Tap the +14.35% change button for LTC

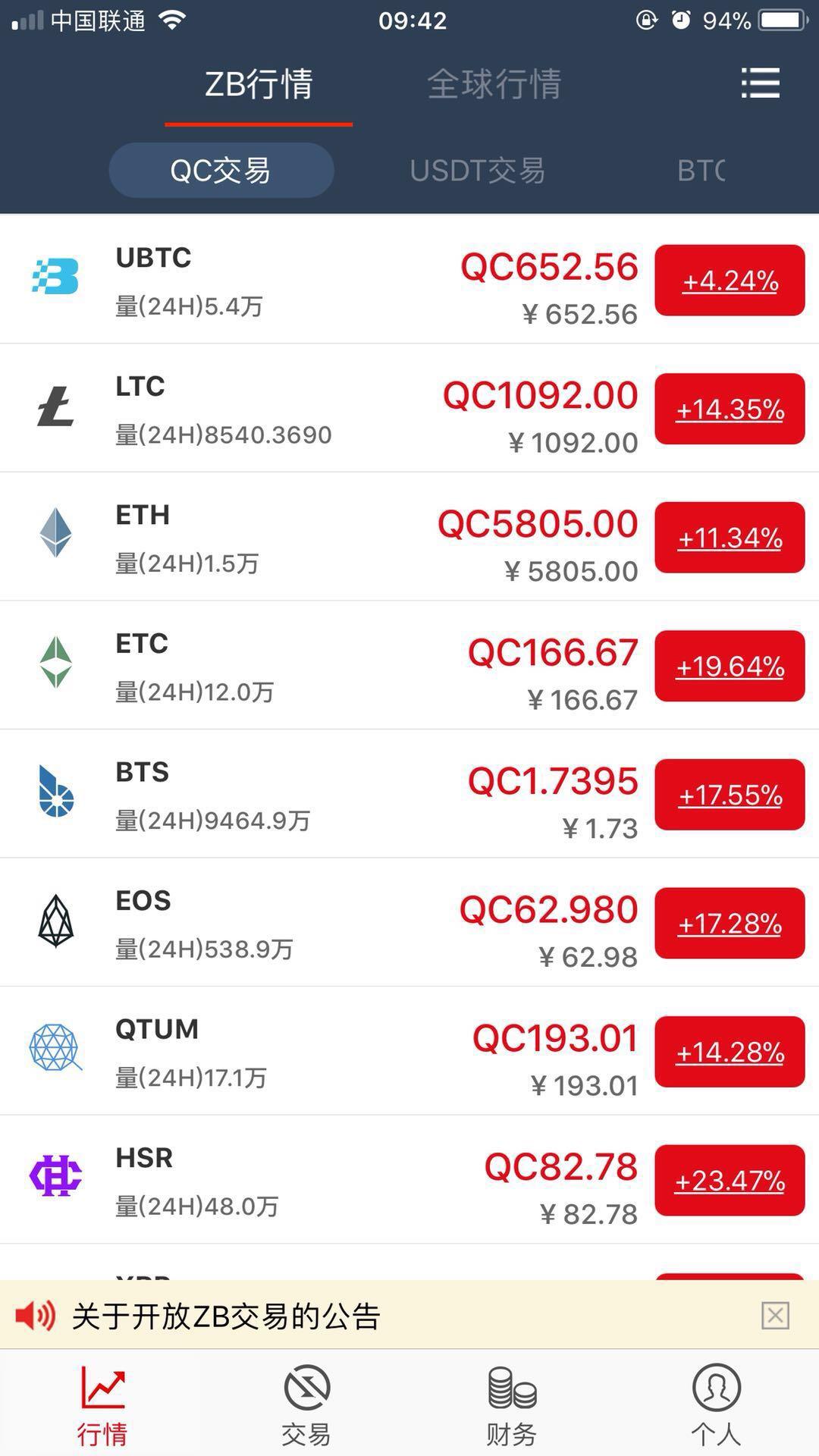click(729, 408)
